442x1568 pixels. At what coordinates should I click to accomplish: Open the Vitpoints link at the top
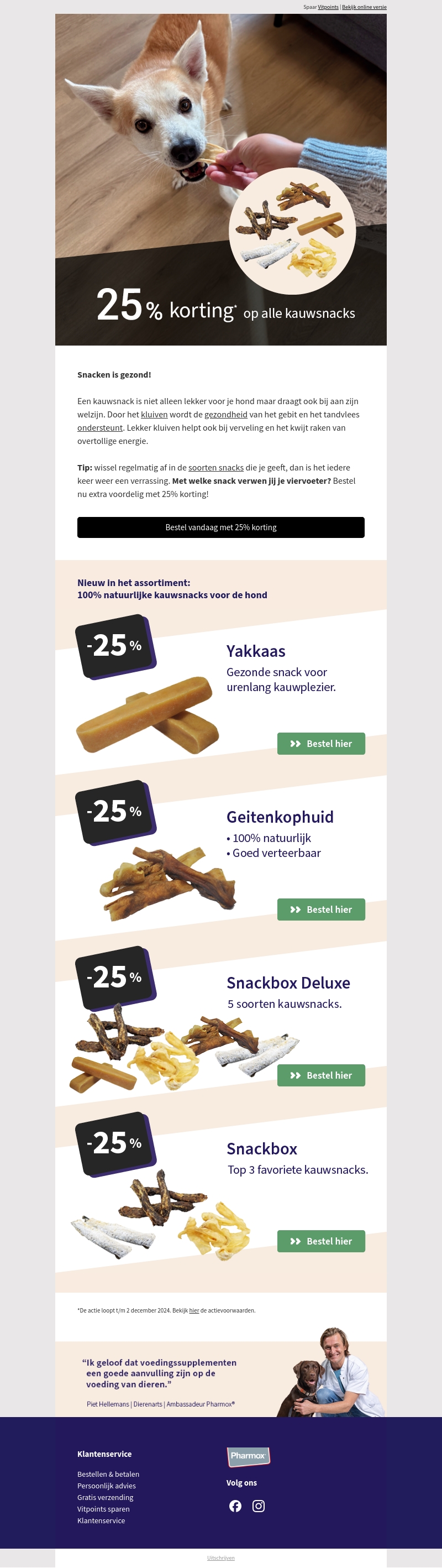click(328, 7)
